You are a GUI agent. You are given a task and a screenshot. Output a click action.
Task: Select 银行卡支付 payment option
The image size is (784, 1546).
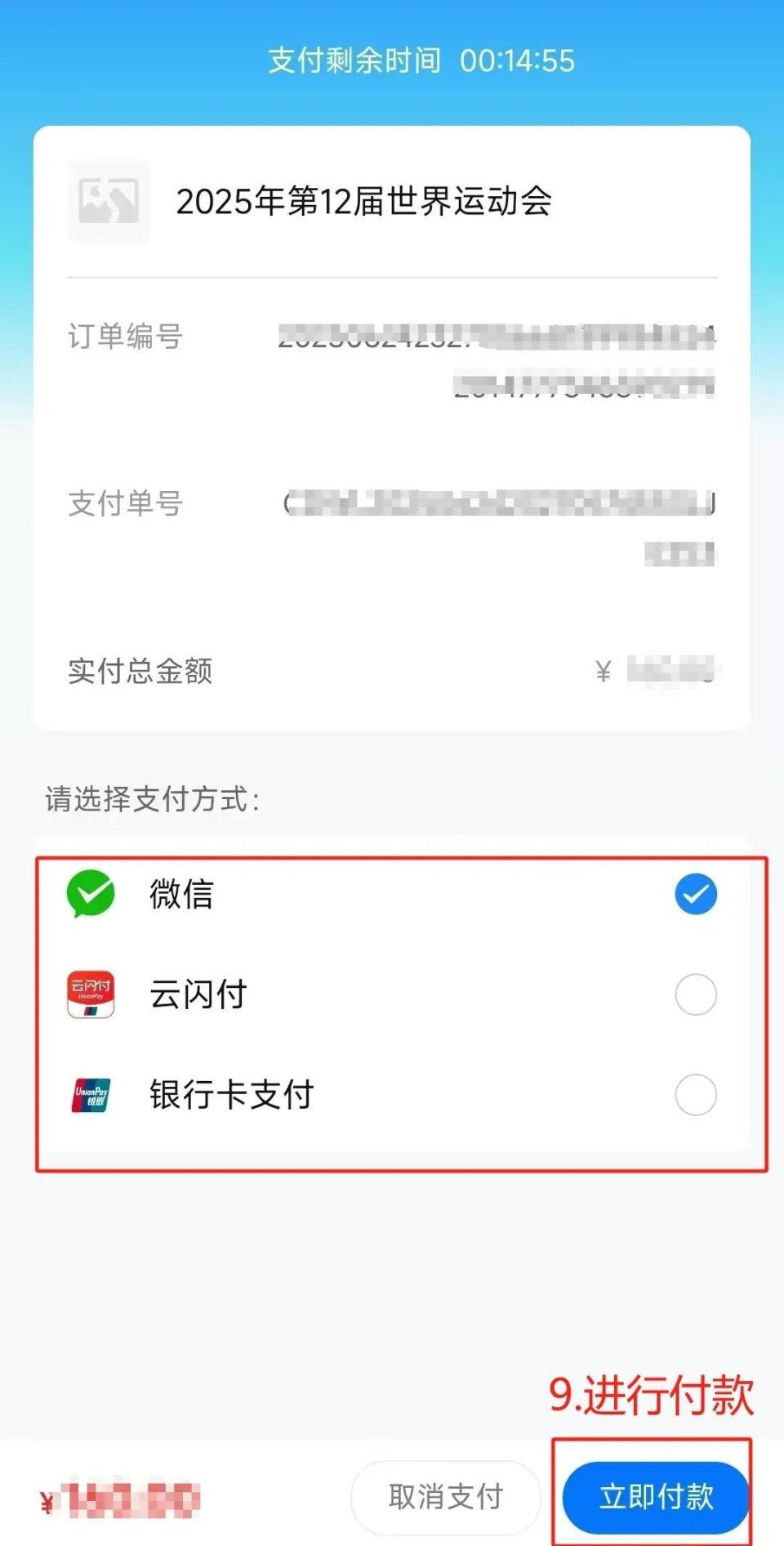[x=392, y=1094]
